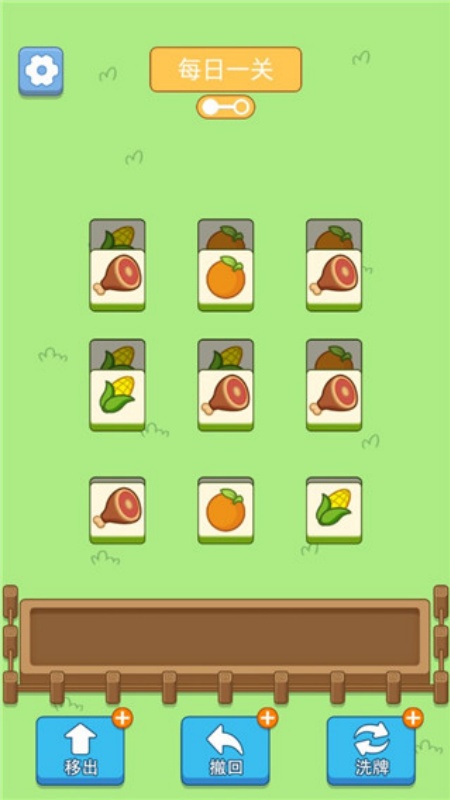Tap the ham tile at top left
The height and width of the screenshot is (800, 450).
point(117,280)
